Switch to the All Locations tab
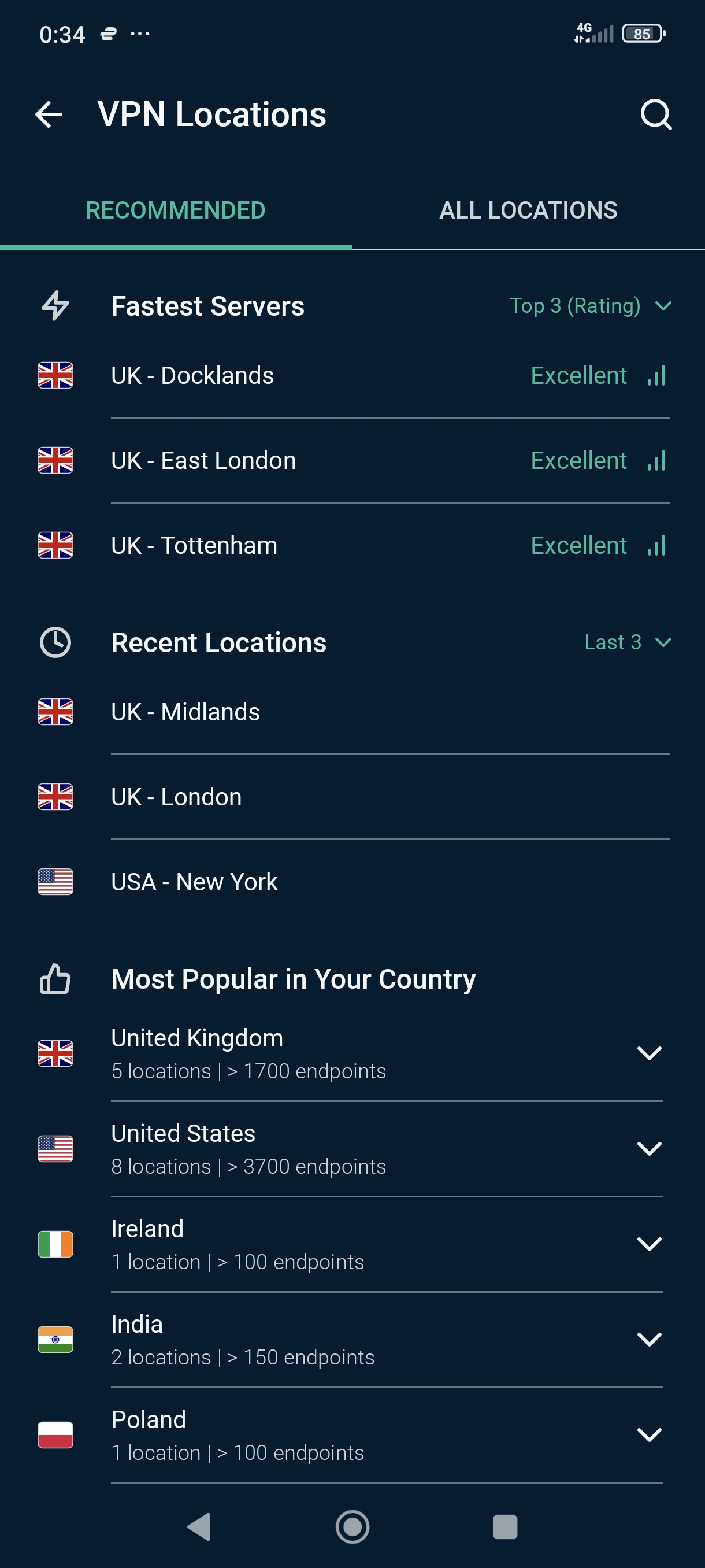Screen dimensions: 705x1568 [528, 210]
